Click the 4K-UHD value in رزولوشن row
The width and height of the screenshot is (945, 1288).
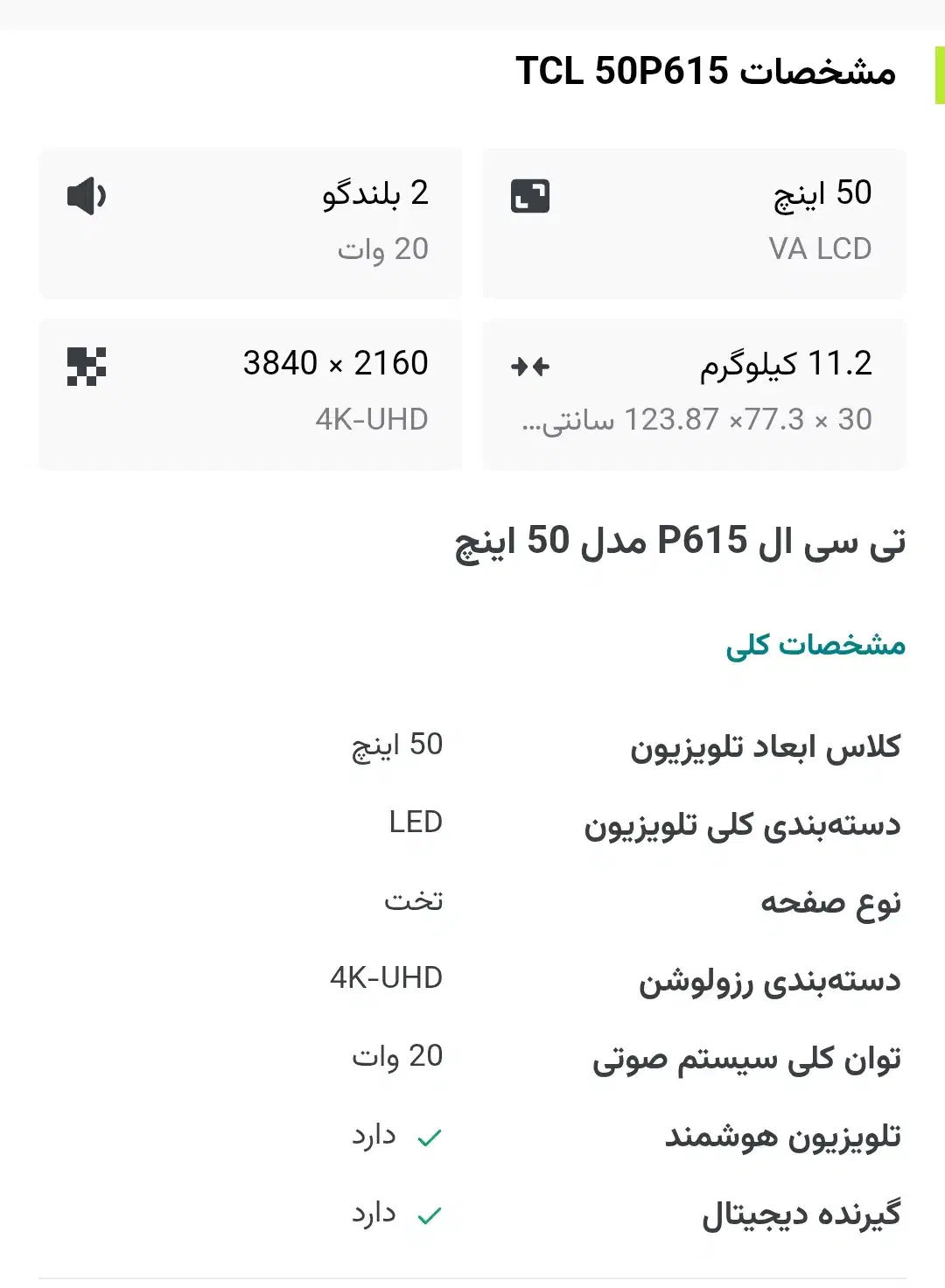coord(388,978)
